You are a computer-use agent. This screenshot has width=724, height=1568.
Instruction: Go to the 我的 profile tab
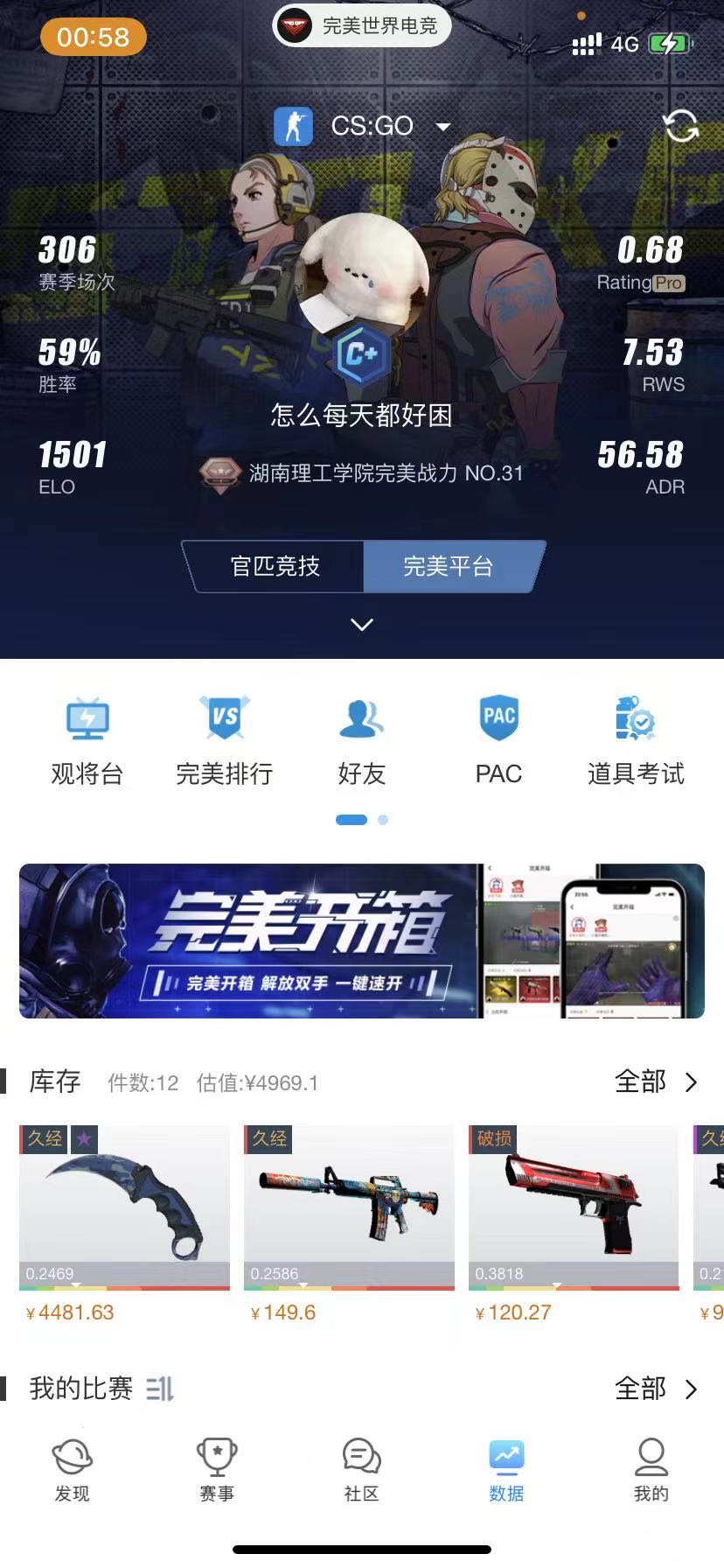651,1470
